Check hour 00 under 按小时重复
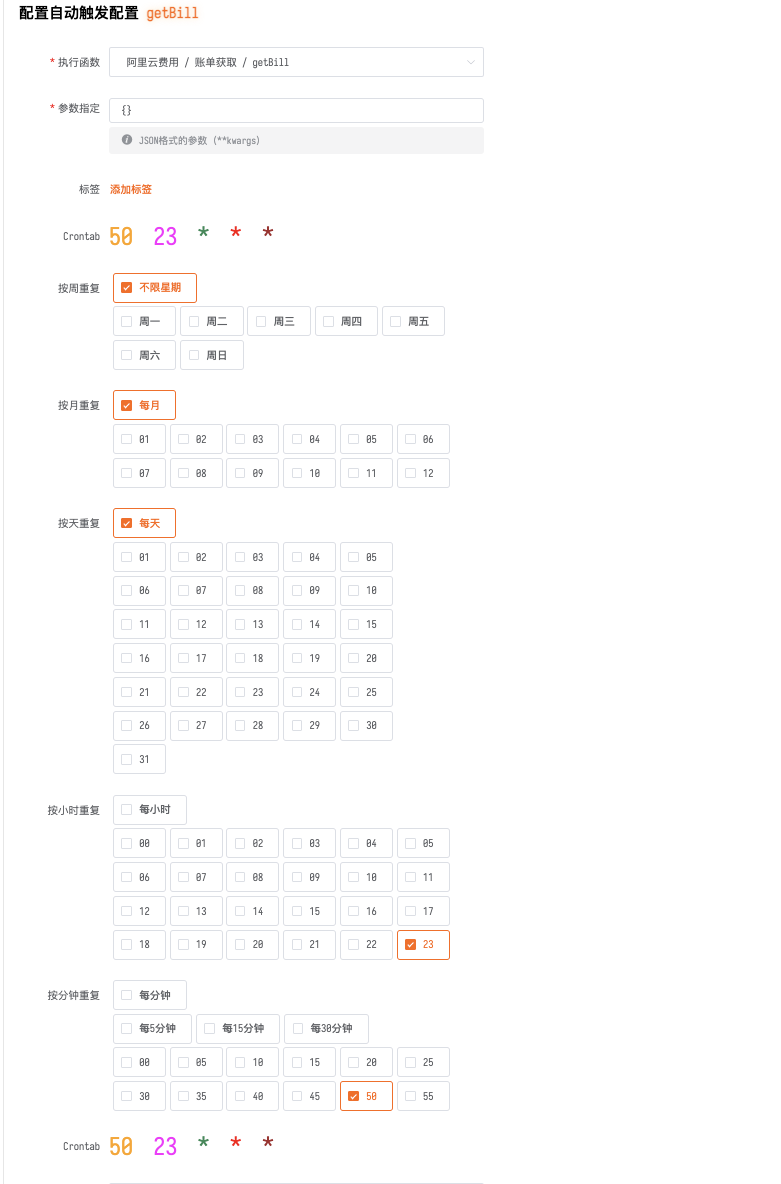 [x=127, y=844]
